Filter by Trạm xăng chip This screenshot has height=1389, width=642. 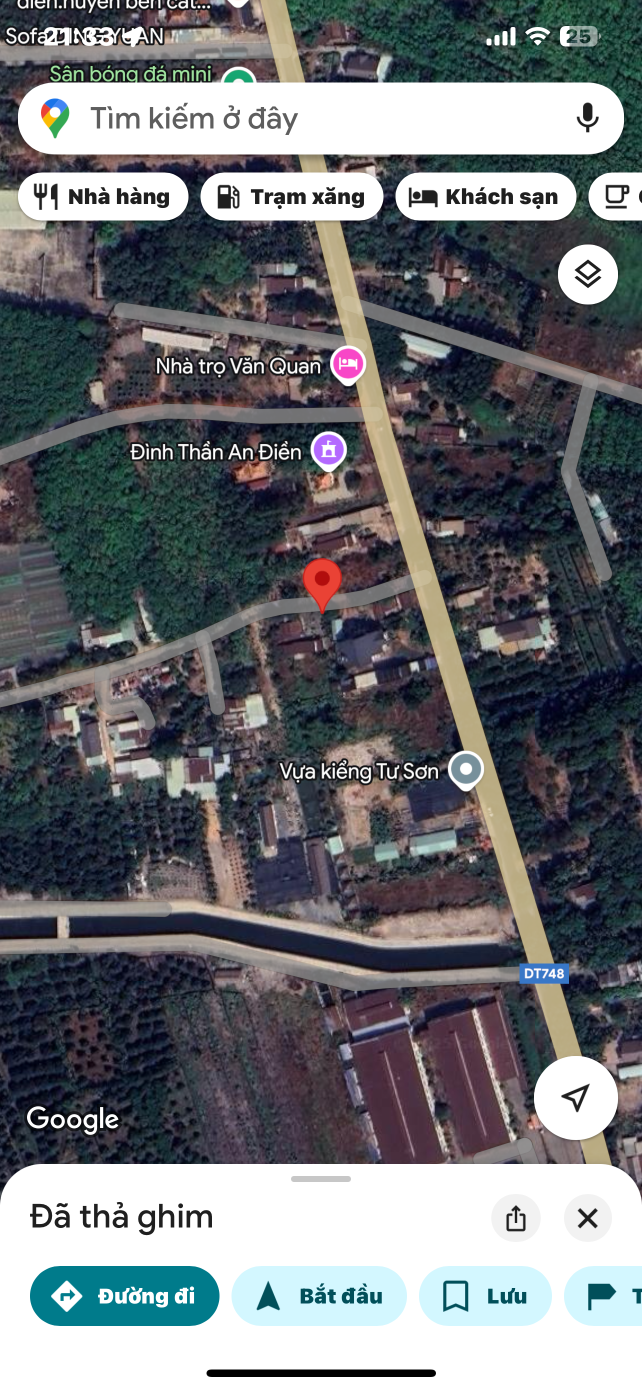pyautogui.click(x=291, y=196)
